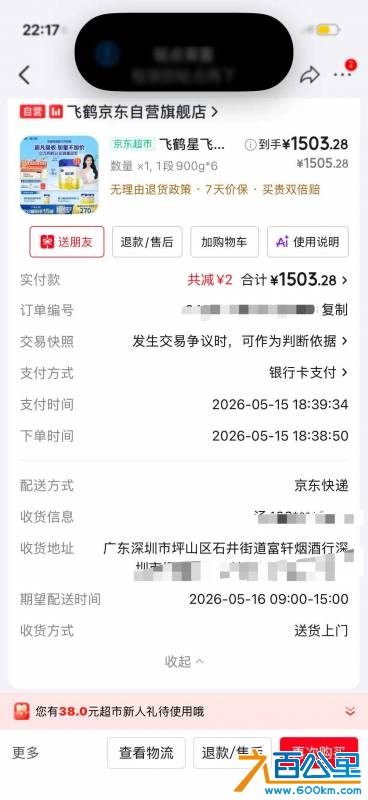
Task: Tap the info icon beside 到手 price
Action: point(250,145)
